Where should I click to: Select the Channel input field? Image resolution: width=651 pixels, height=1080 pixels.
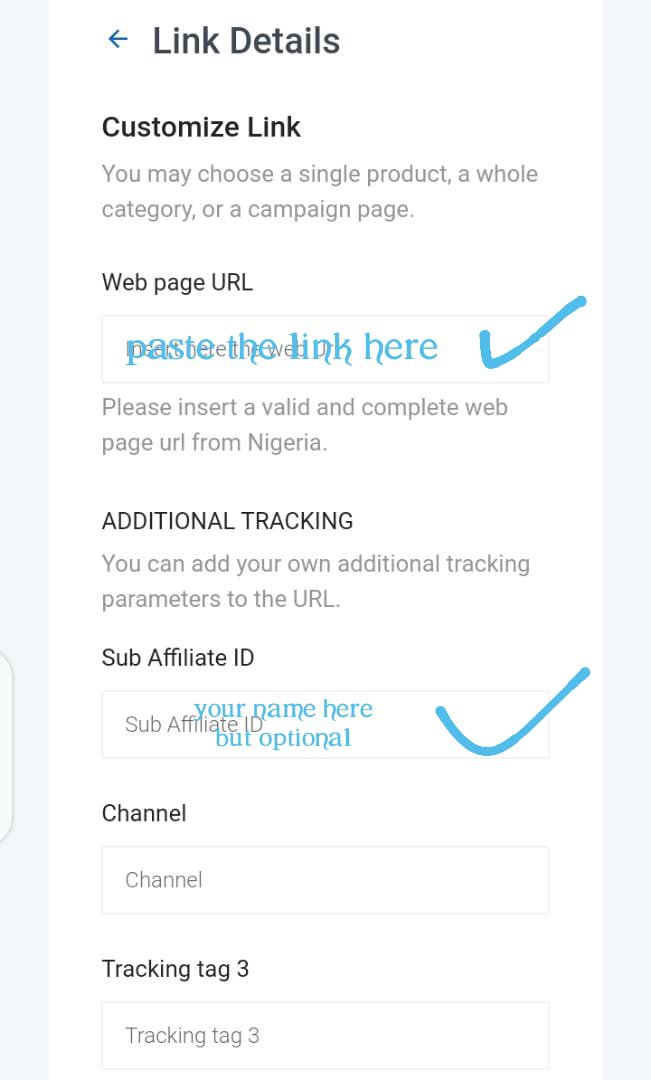pyautogui.click(x=325, y=880)
